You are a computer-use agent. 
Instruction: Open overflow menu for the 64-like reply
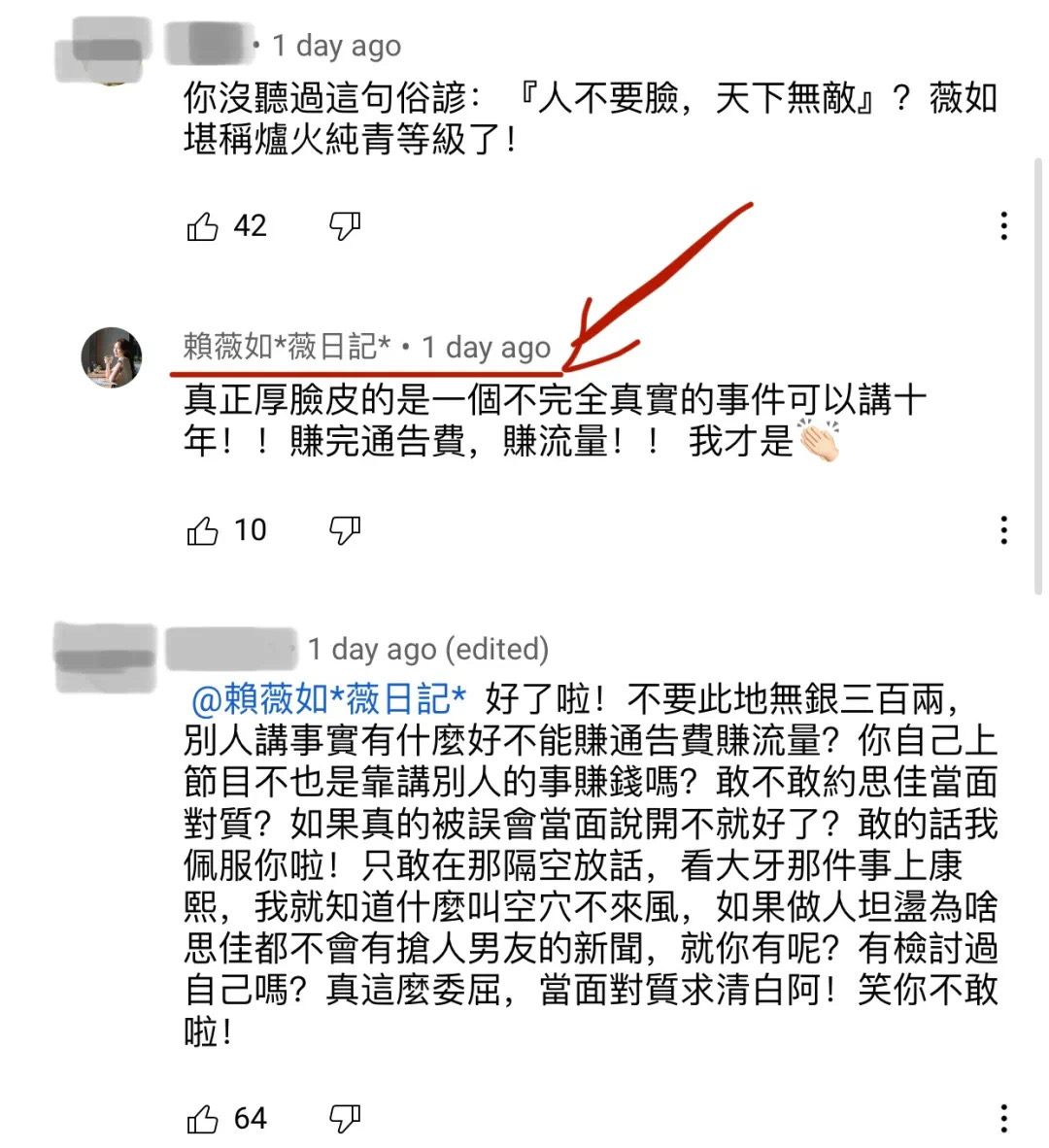(x=1003, y=1118)
